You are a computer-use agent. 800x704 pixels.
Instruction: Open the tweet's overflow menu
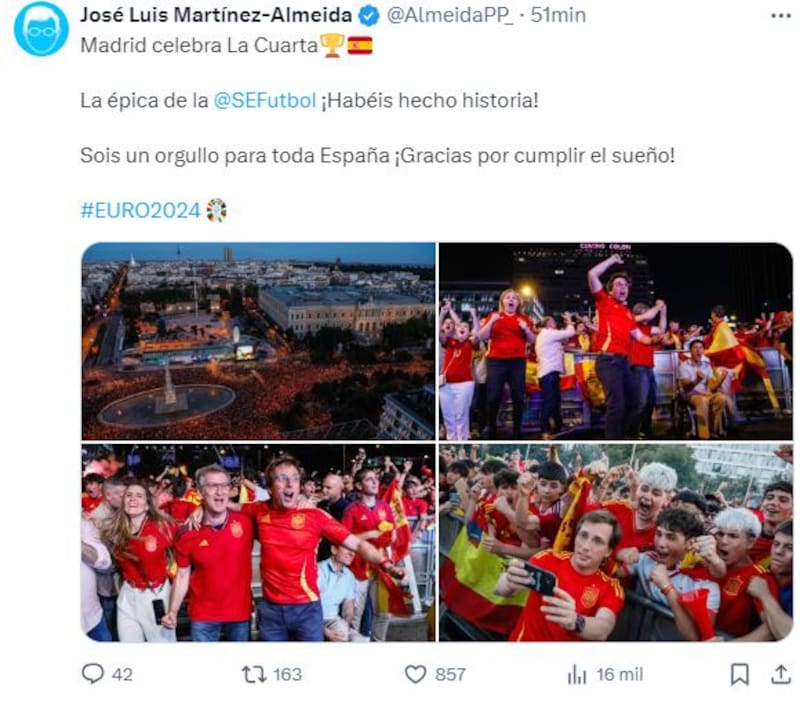pyautogui.click(x=780, y=15)
